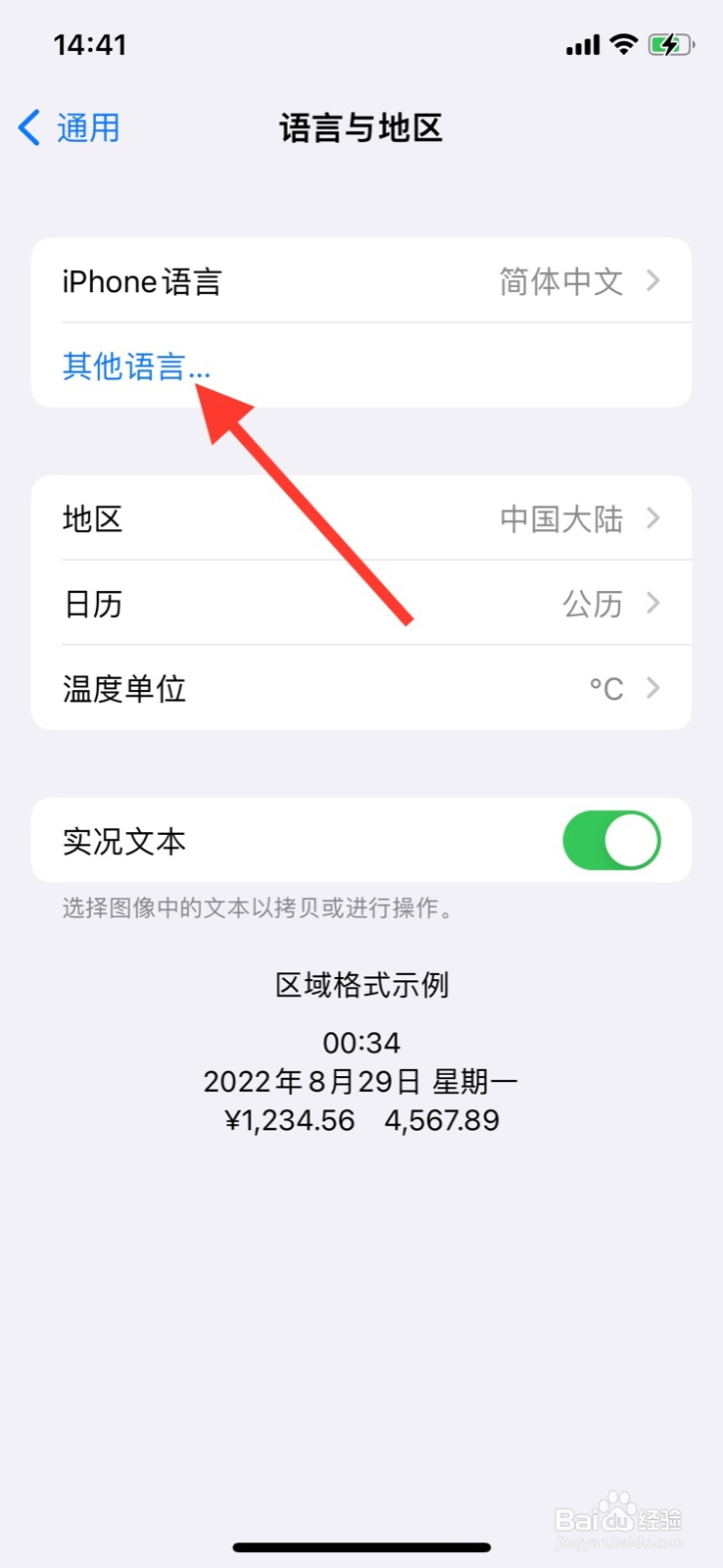723x1568 pixels.
Task: Tap the green toggle knob for 实况文本
Action: pyautogui.click(x=631, y=840)
